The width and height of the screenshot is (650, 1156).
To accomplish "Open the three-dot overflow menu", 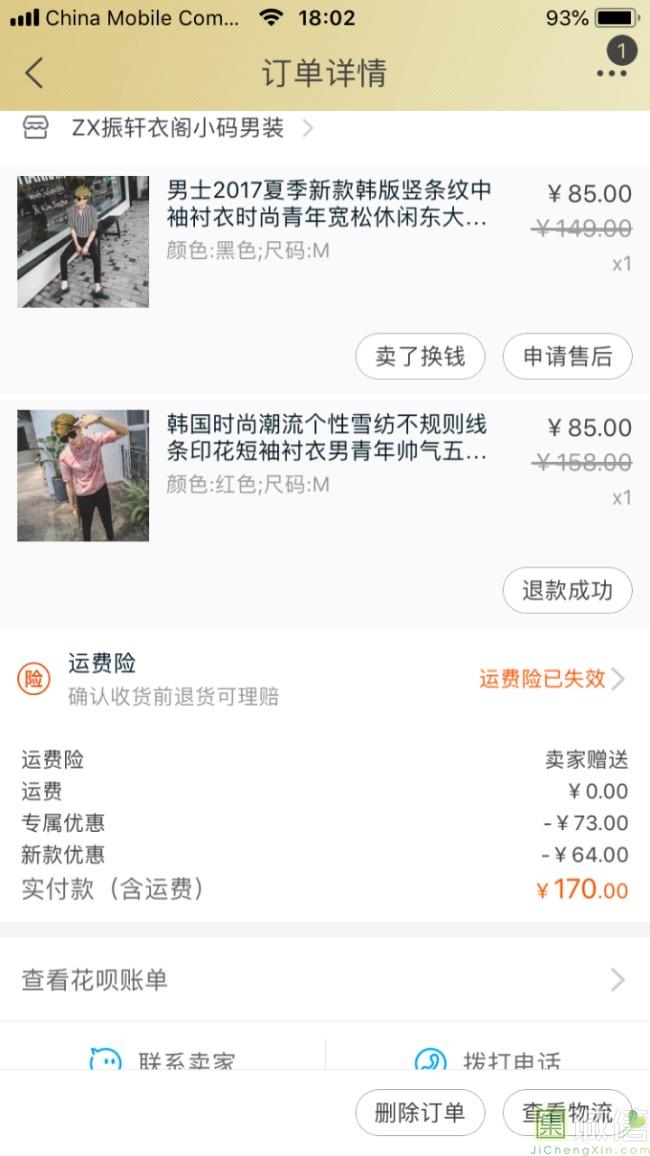I will (x=611, y=73).
